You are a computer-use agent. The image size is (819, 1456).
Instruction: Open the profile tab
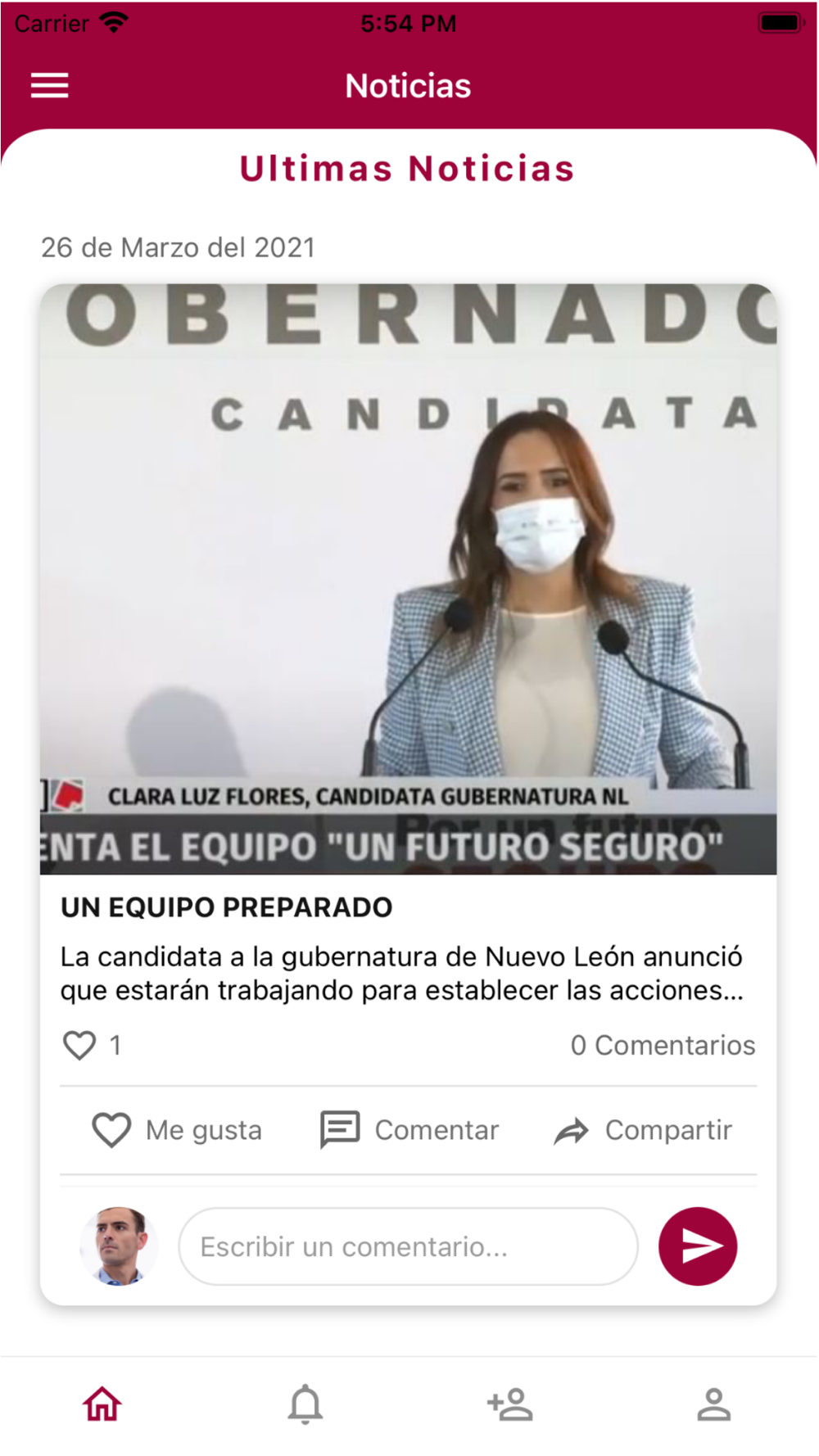[x=713, y=1404]
